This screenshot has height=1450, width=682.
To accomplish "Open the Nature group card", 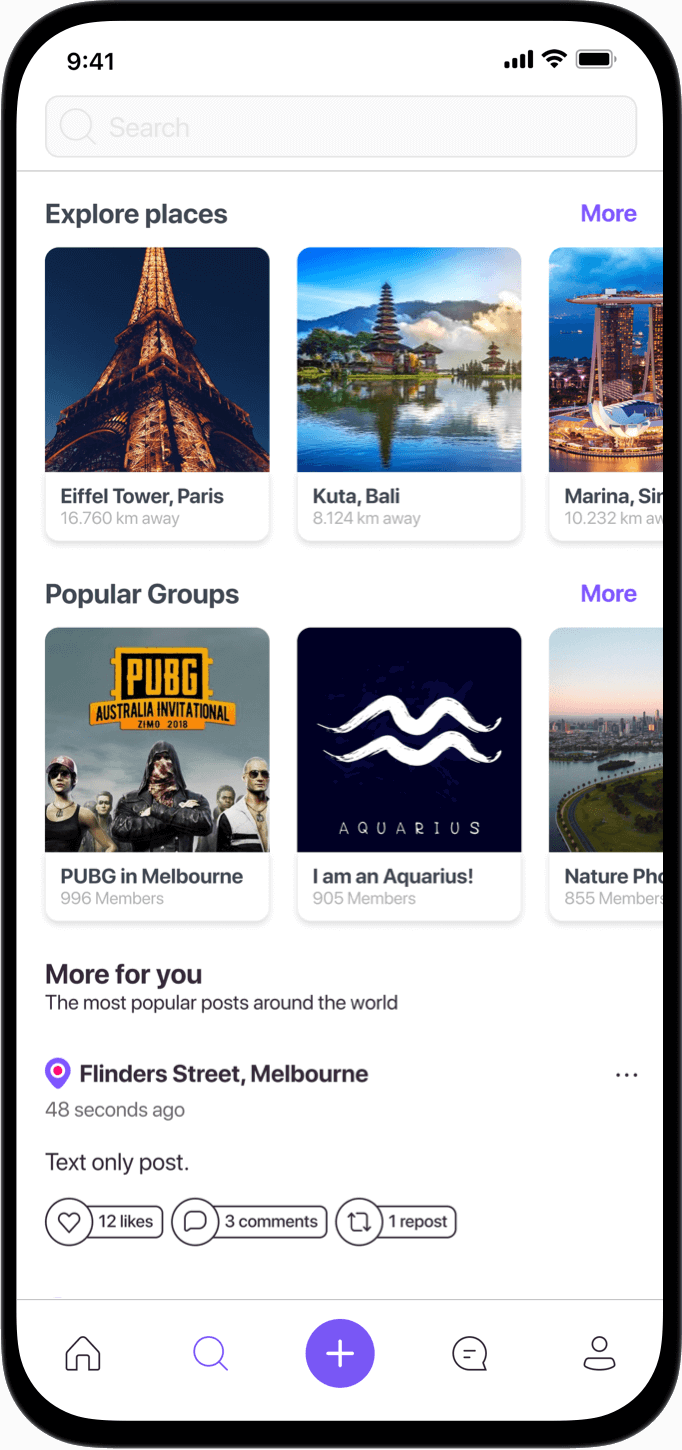I will pyautogui.click(x=606, y=774).
